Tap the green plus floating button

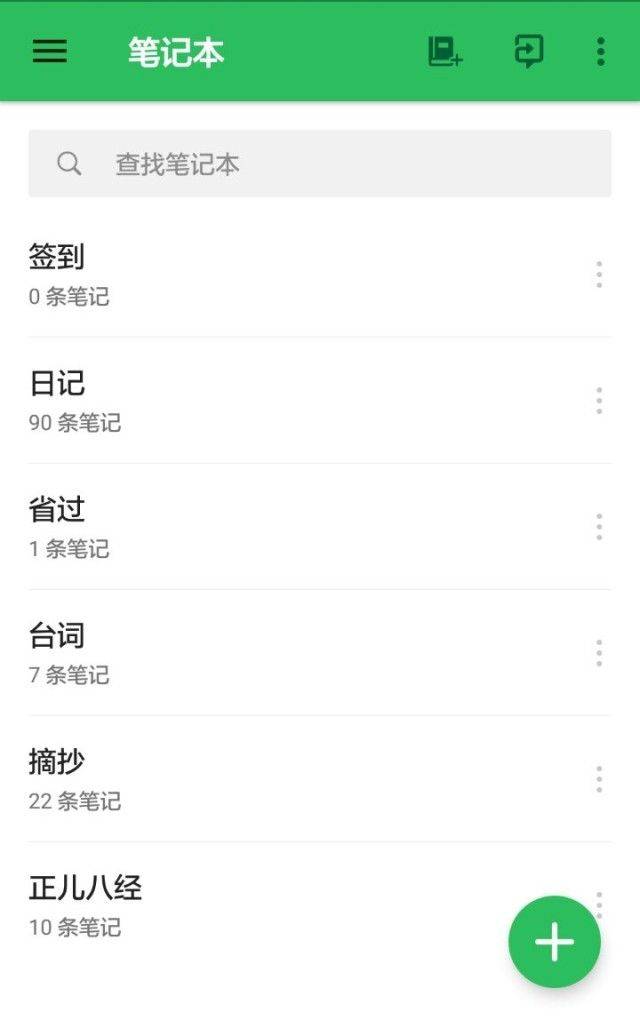[555, 942]
